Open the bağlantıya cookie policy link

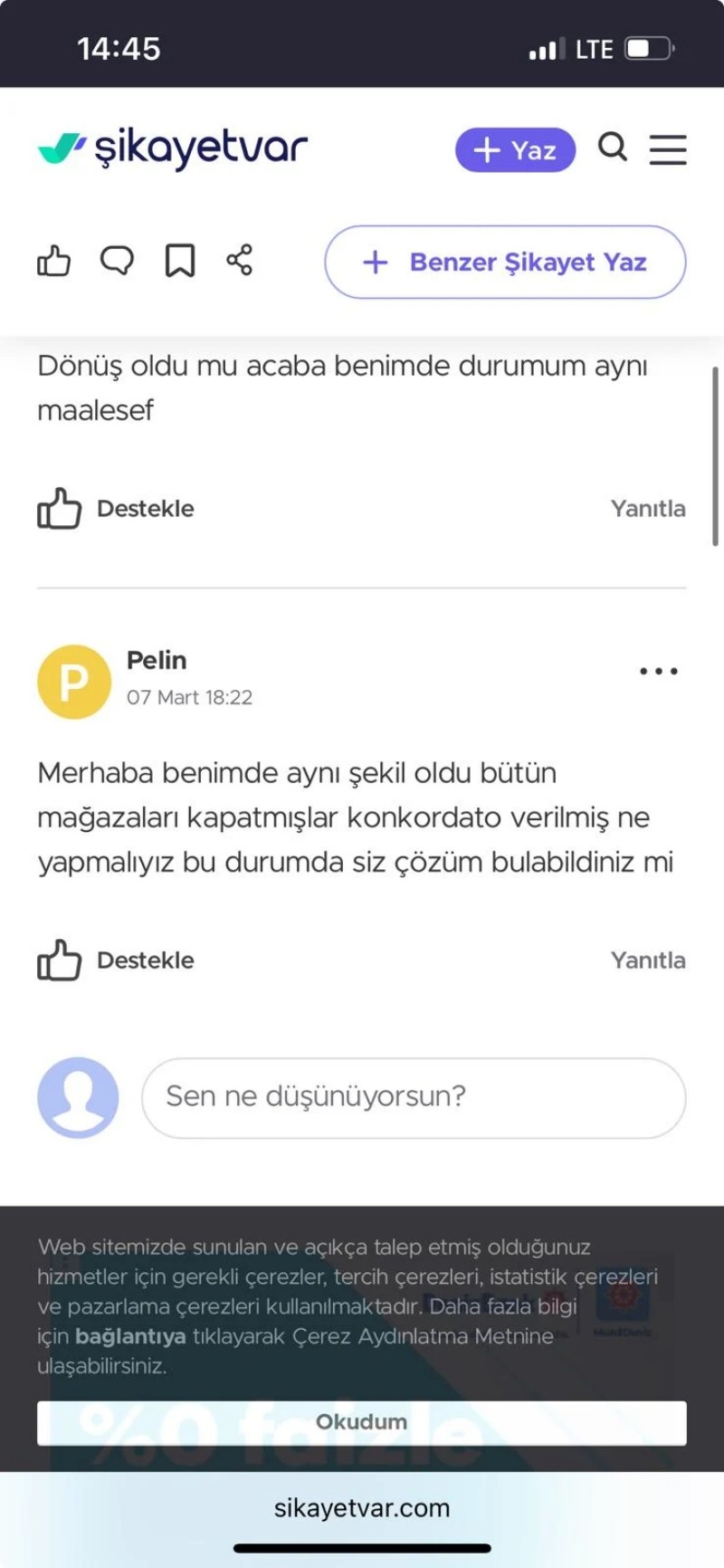(x=130, y=1337)
